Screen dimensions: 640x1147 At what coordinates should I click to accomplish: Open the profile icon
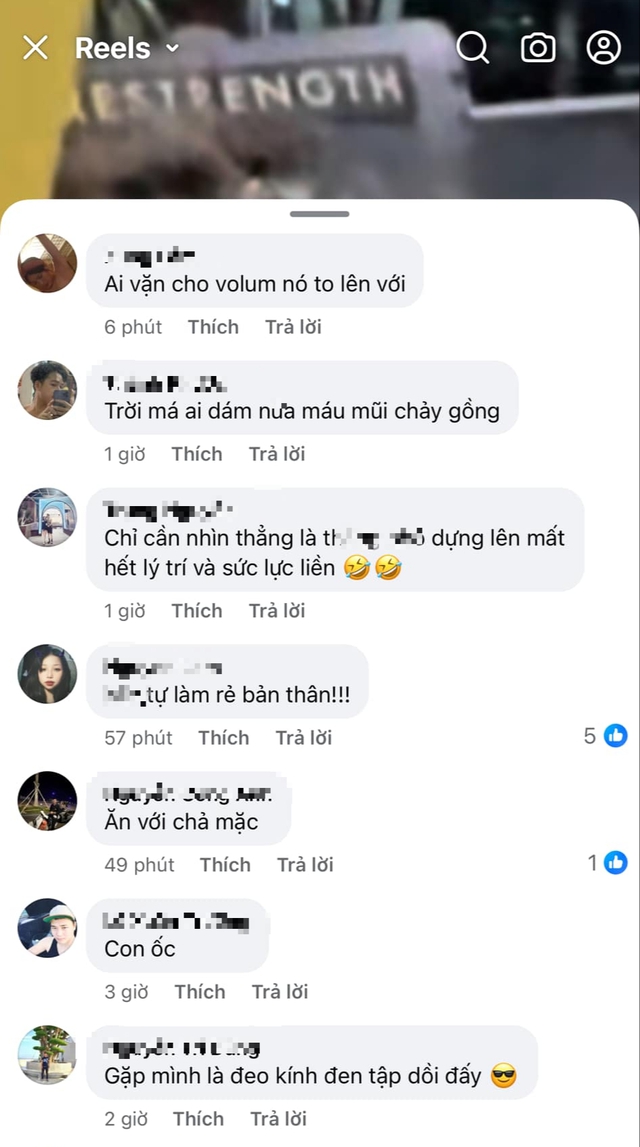pyautogui.click(x=603, y=47)
